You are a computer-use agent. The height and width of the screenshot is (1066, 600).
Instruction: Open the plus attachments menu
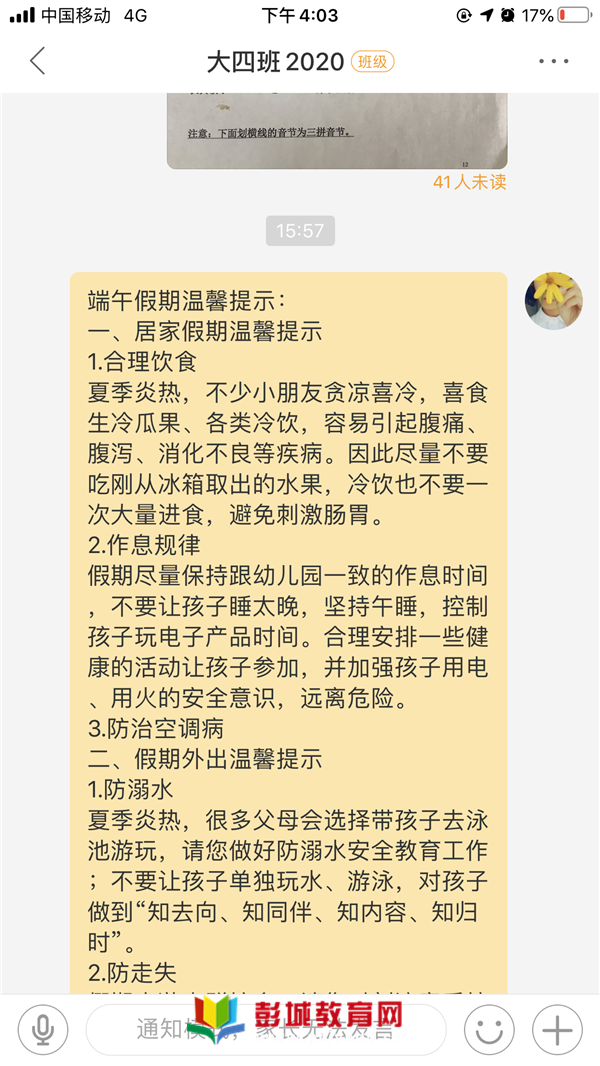click(x=557, y=1030)
